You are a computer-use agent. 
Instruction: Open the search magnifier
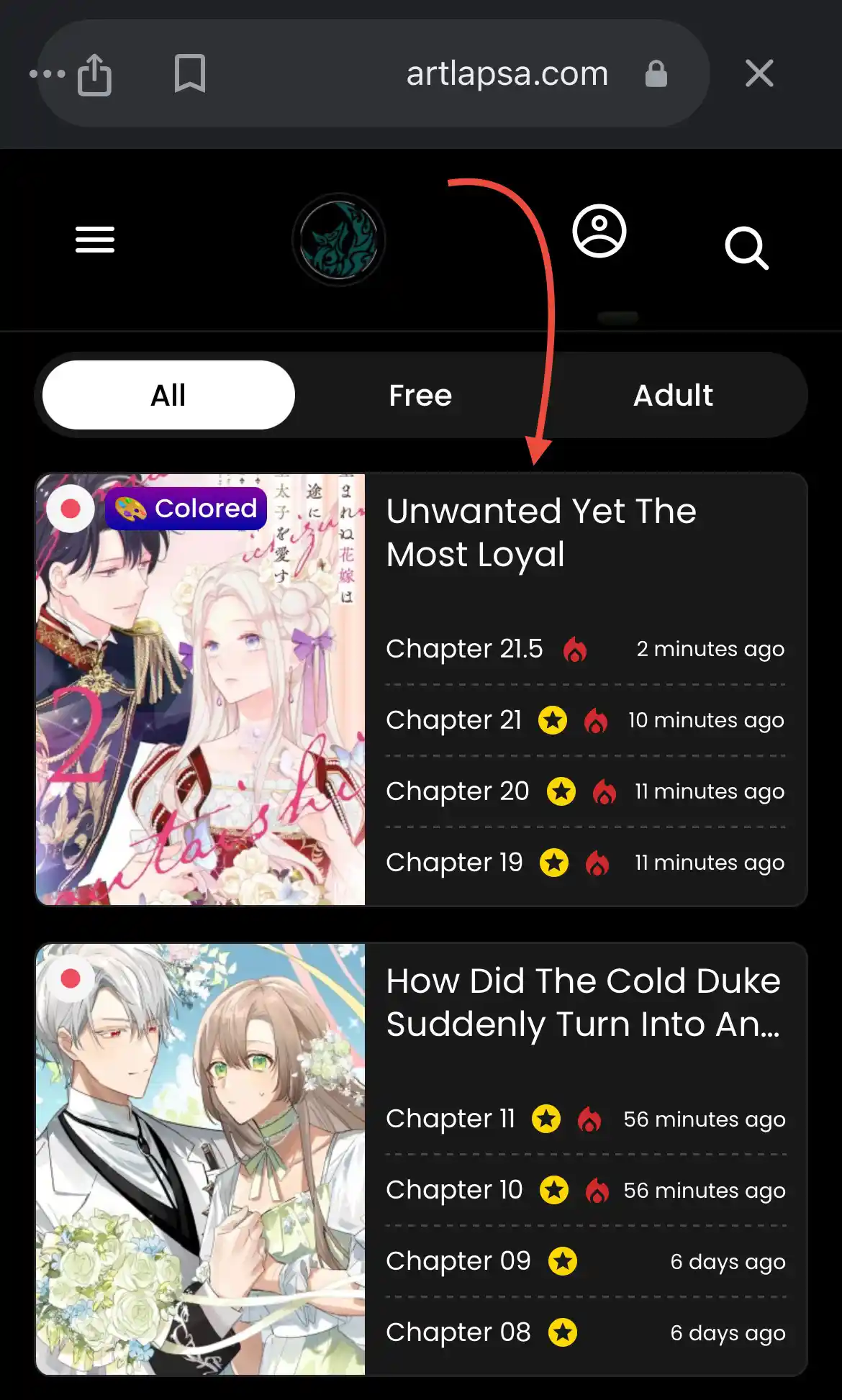coord(747,248)
